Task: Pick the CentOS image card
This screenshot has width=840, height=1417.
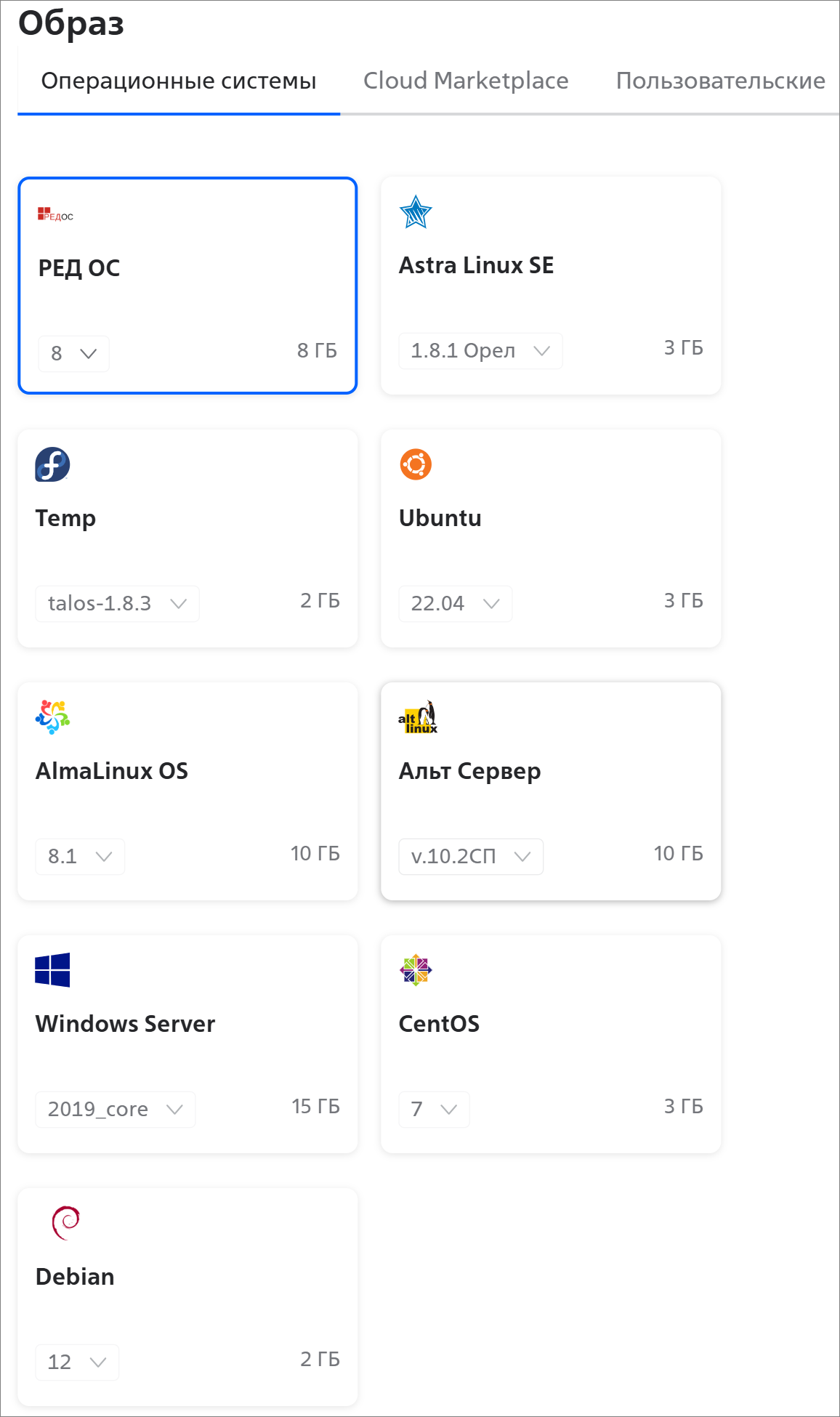Action: (x=551, y=1044)
